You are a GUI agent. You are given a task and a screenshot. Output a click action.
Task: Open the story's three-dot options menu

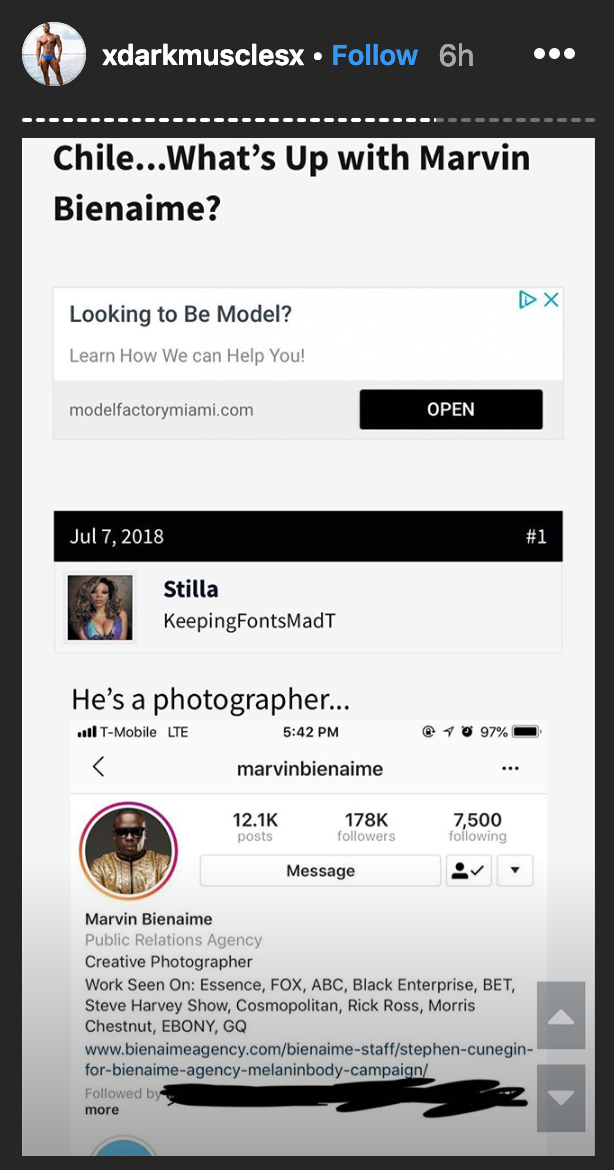[x=554, y=54]
